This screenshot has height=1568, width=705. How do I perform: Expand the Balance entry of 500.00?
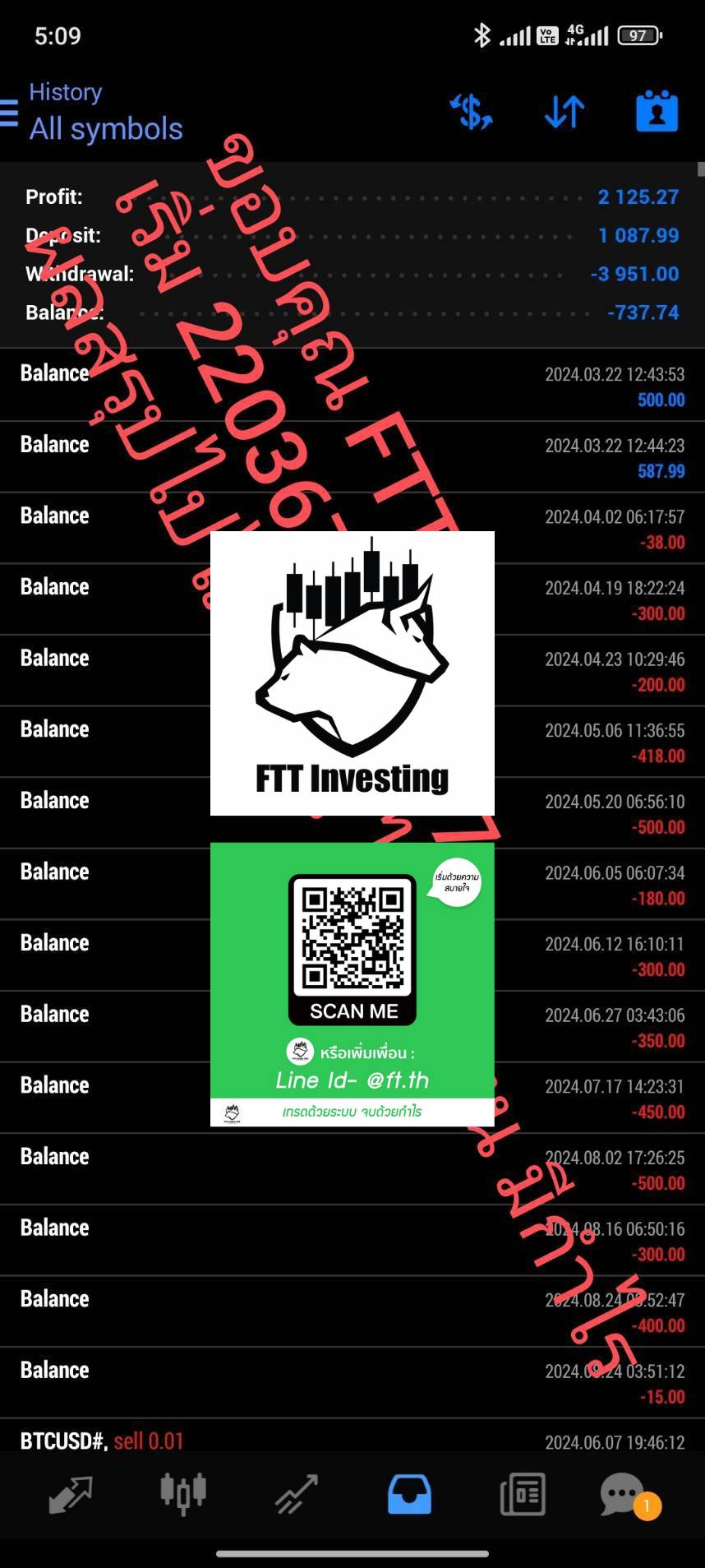tap(352, 386)
